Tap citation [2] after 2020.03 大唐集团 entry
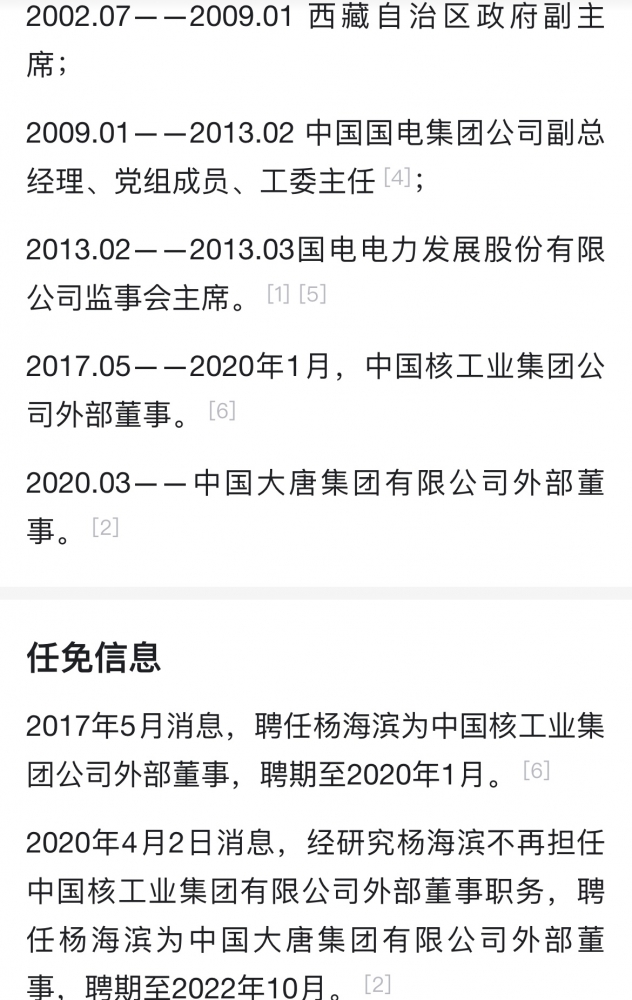The image size is (632, 1000). 105,526
